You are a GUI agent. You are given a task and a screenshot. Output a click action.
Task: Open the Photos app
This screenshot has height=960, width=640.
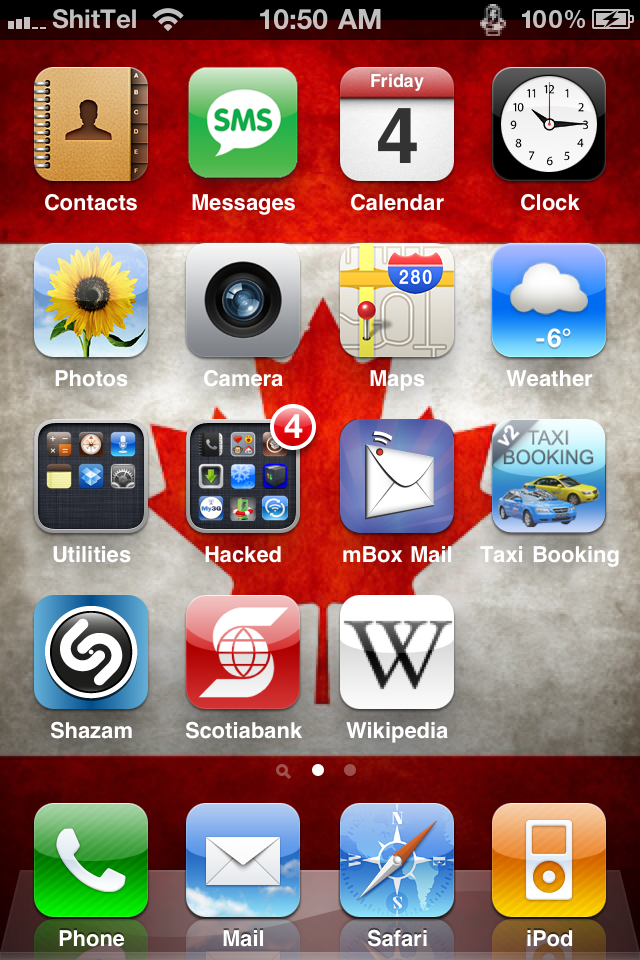(91, 300)
